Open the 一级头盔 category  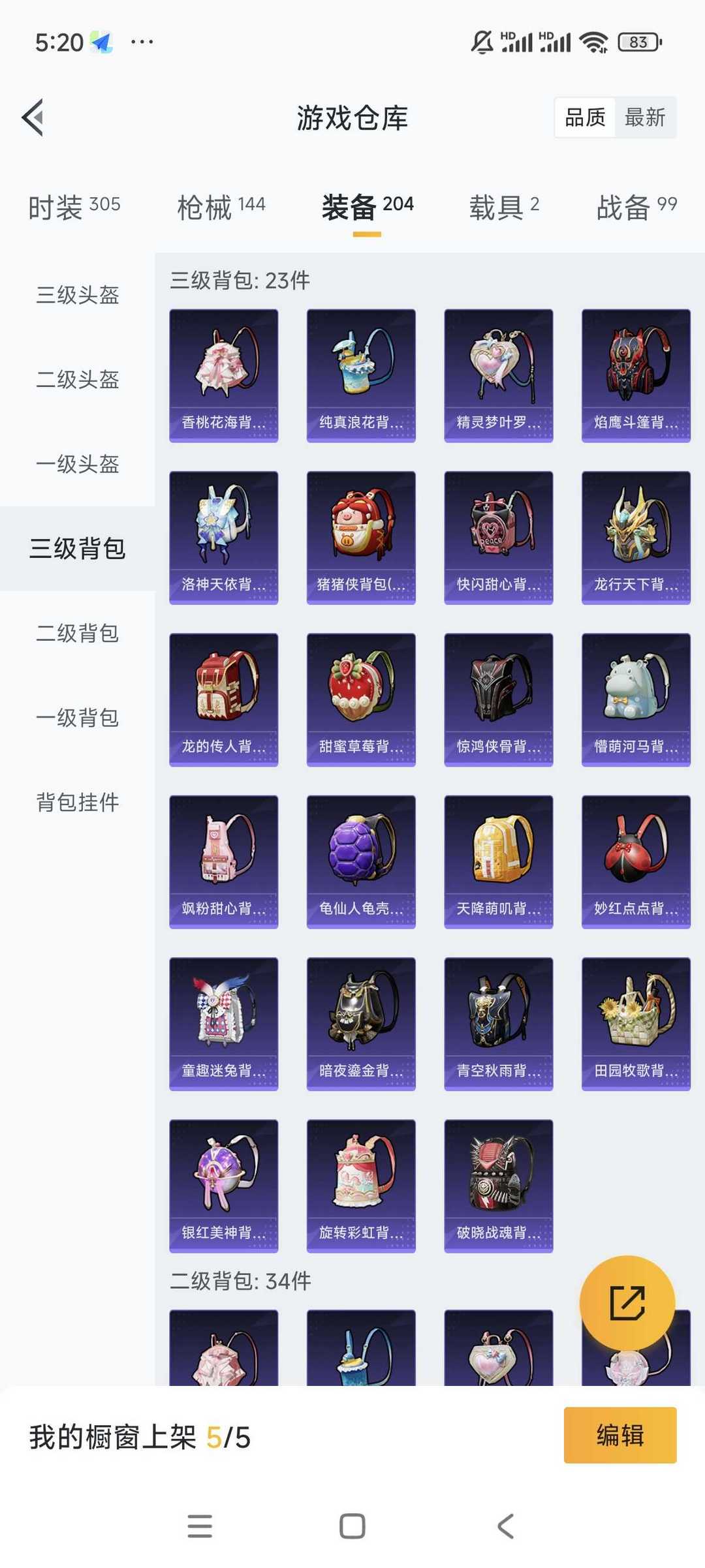click(78, 464)
